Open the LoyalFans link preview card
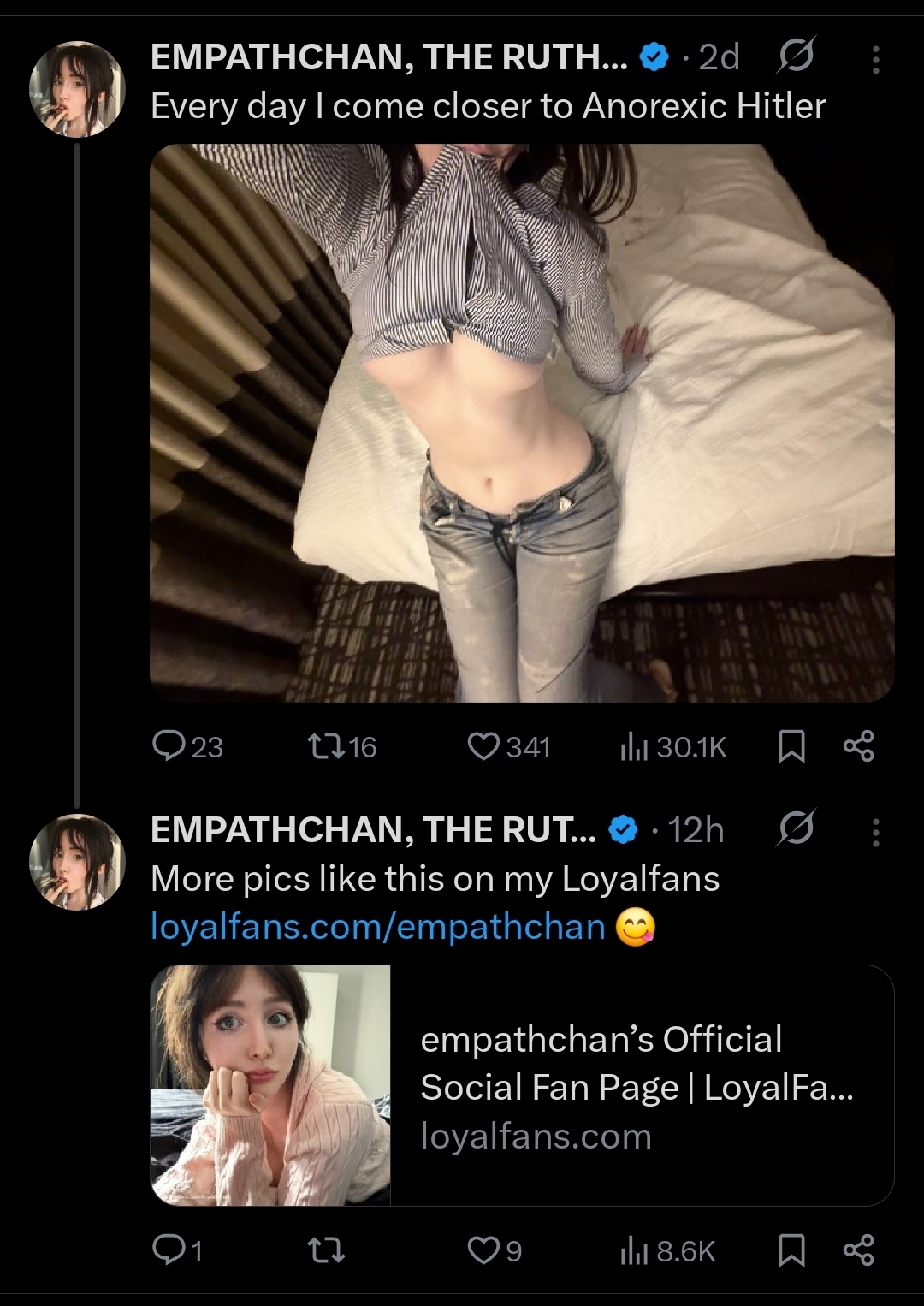The width and height of the screenshot is (924, 1306). [522, 1085]
